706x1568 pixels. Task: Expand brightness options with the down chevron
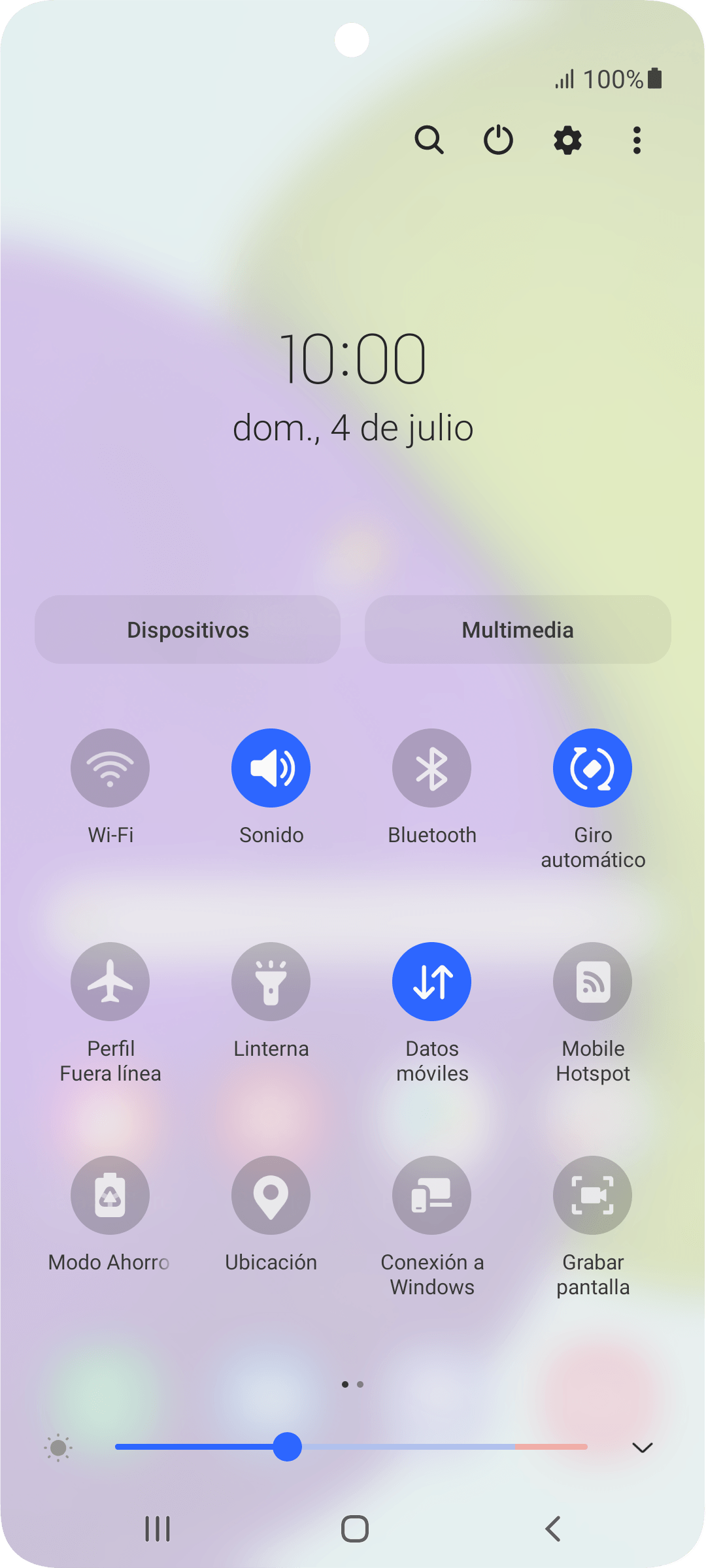643,1447
